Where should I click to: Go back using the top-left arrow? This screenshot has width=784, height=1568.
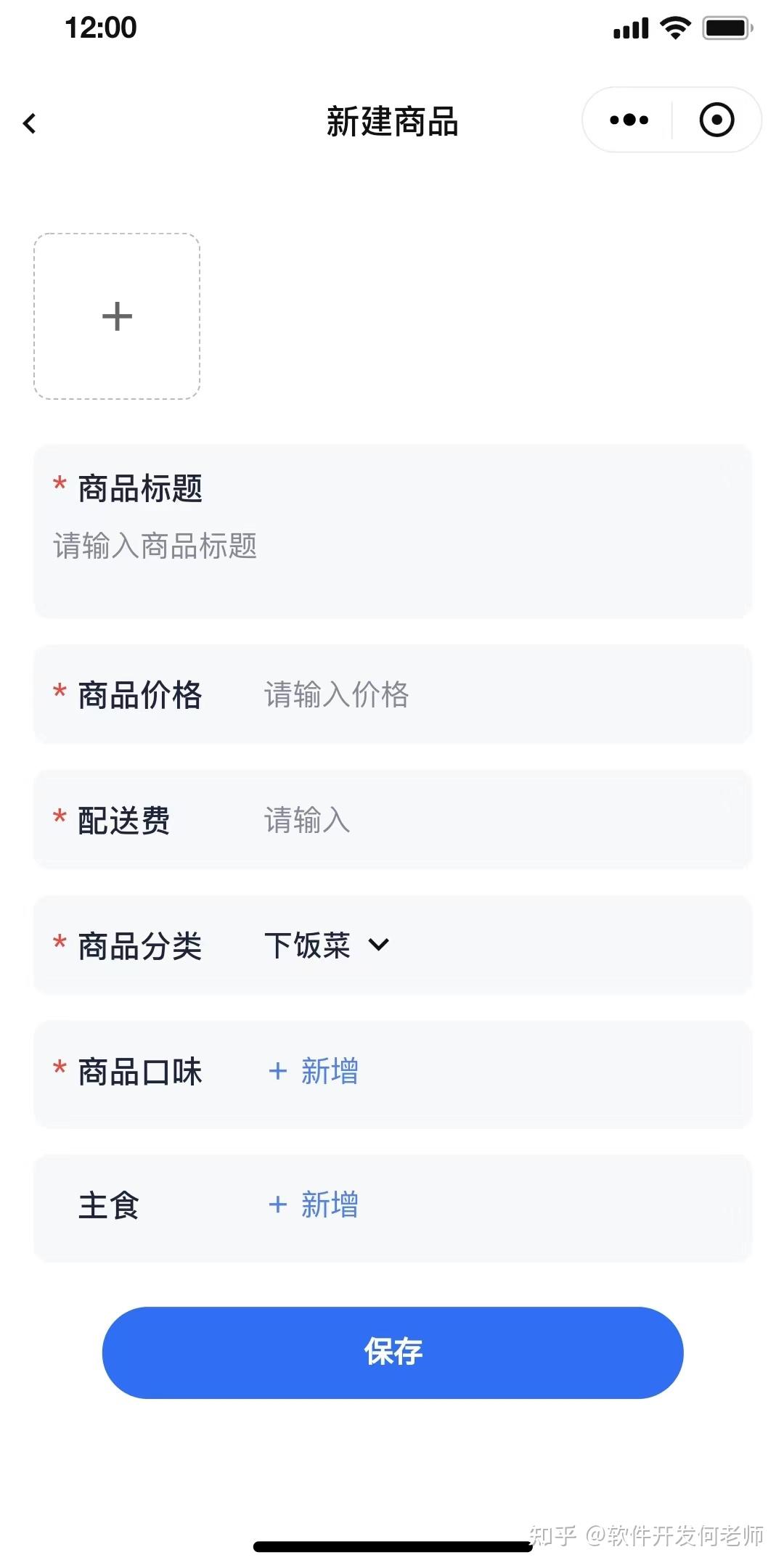click(30, 123)
